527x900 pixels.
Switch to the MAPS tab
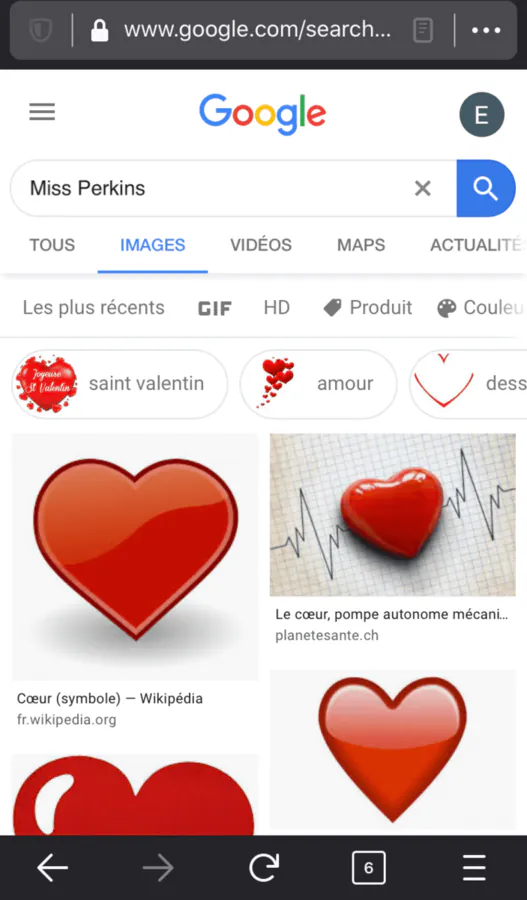(361, 245)
